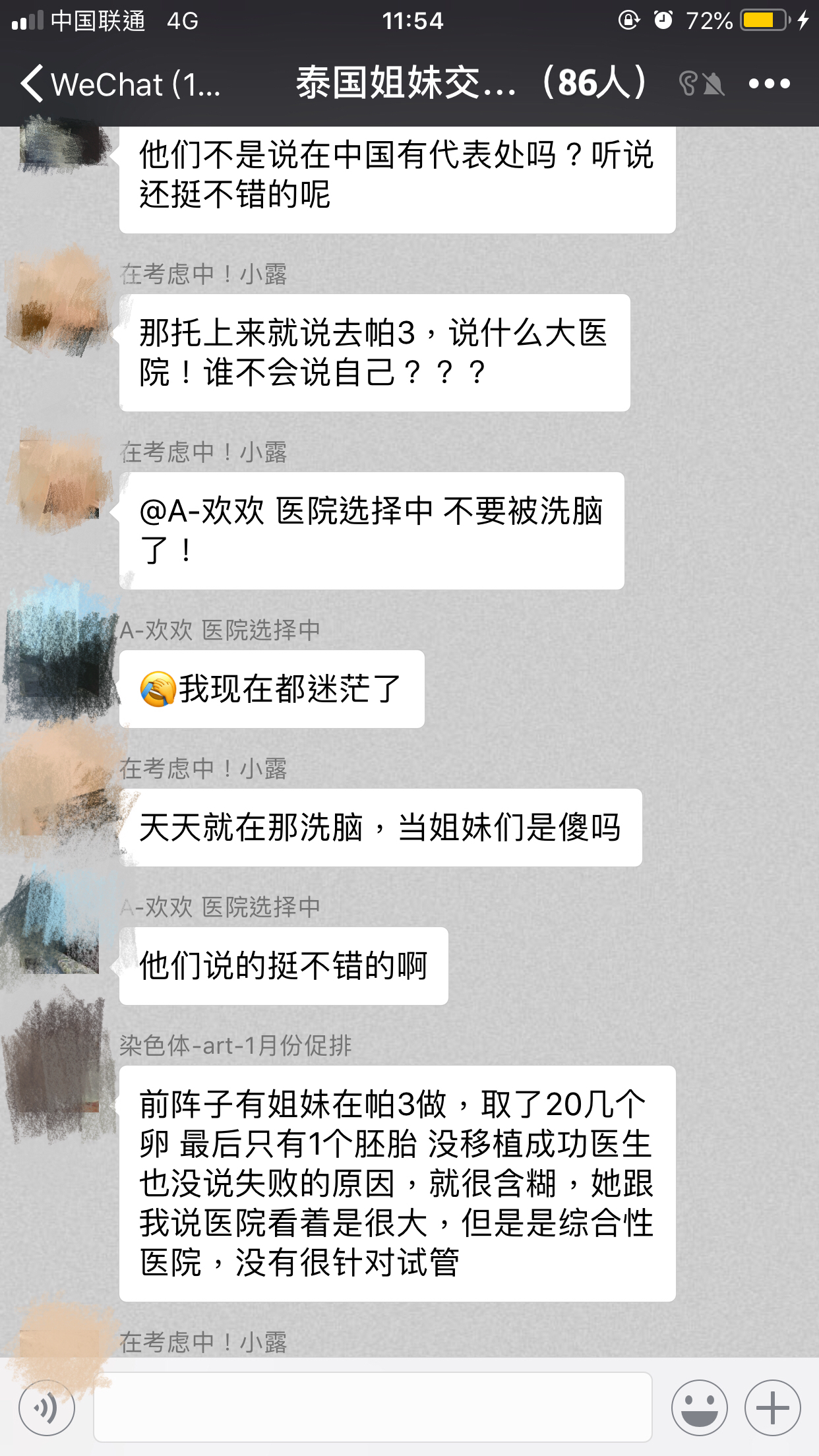The image size is (819, 1456).
Task: Open avatar beside 那托上来就说去帕3 message
Action: coord(59,300)
